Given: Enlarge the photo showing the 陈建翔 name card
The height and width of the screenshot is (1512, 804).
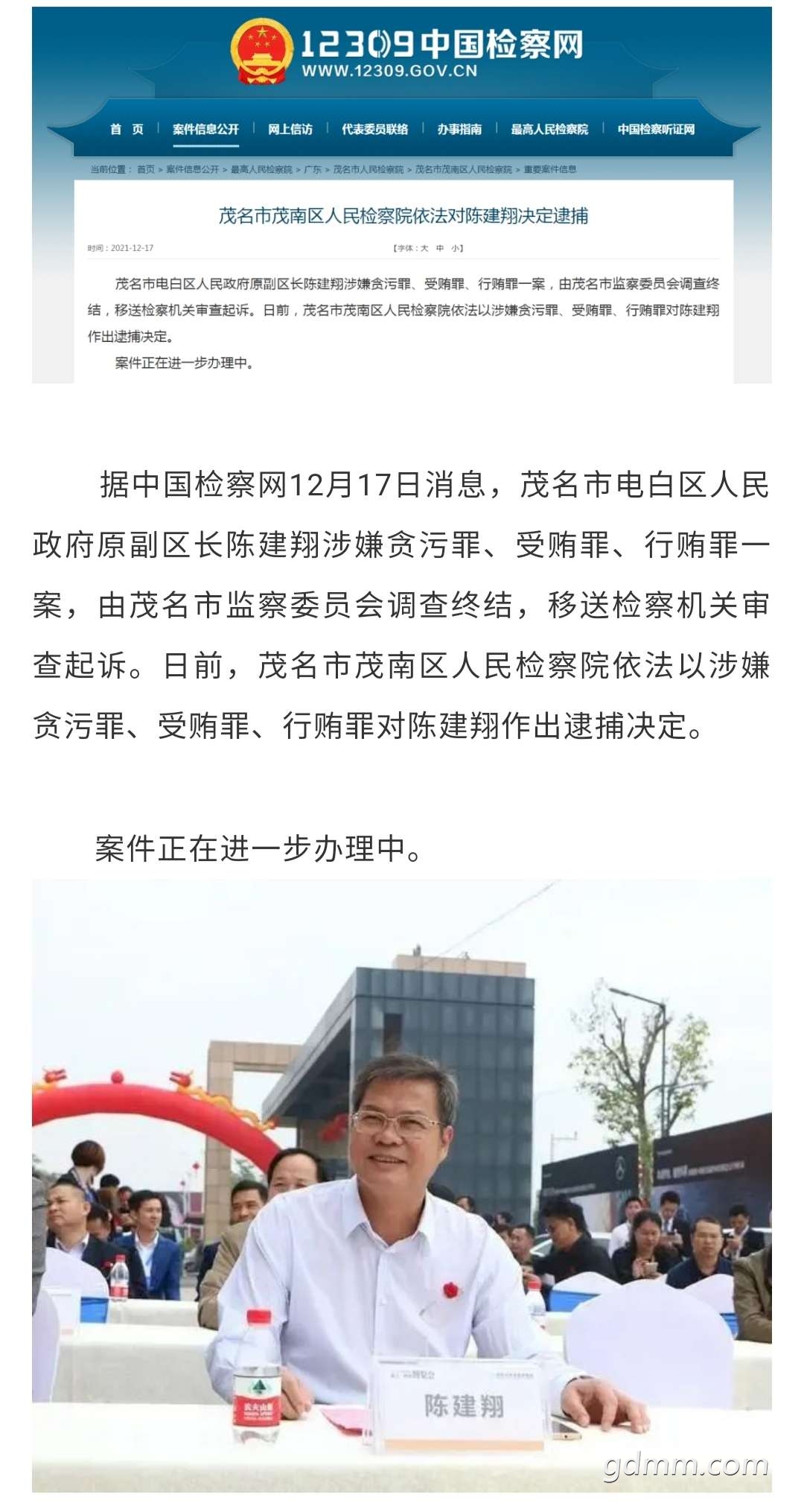Looking at the screenshot, I should tap(402, 1186).
